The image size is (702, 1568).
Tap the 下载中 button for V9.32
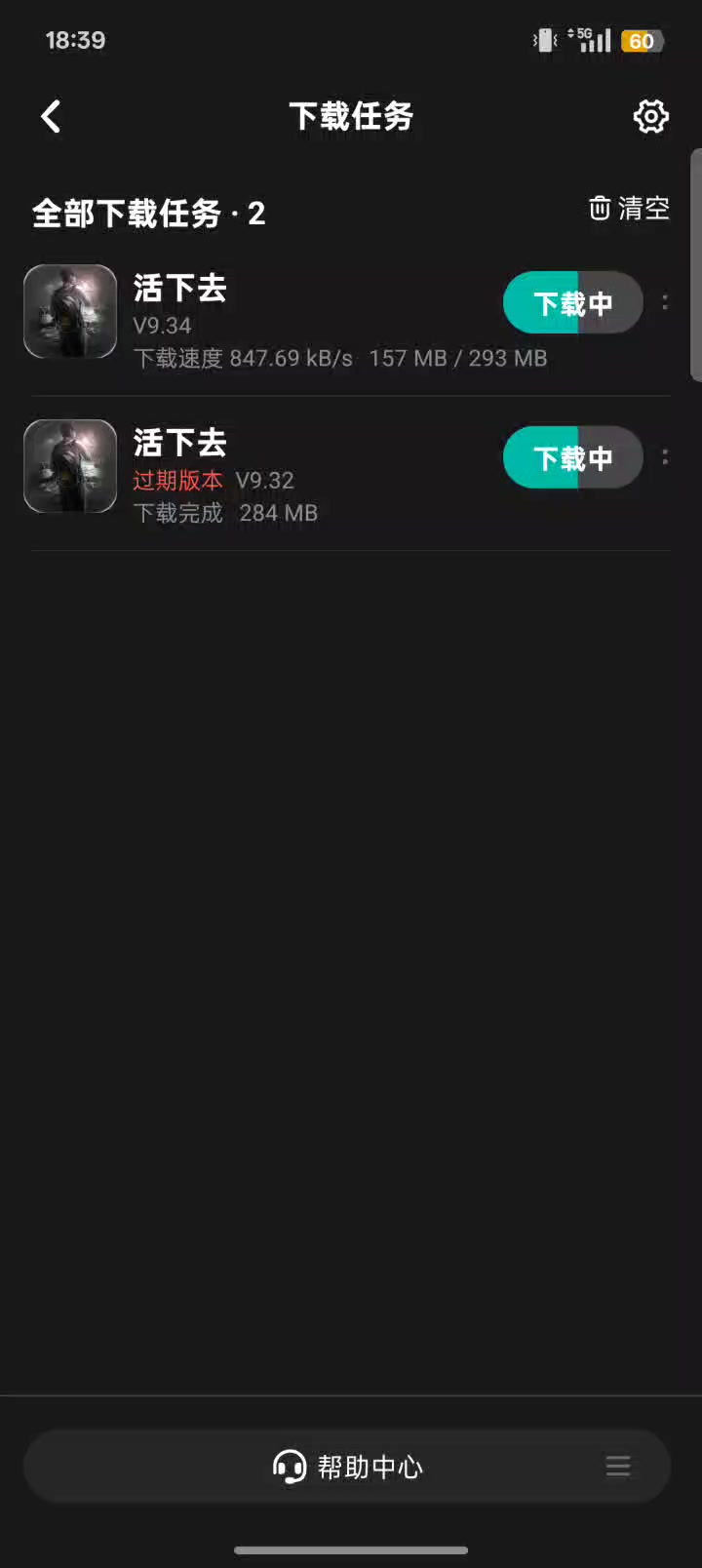tap(572, 457)
